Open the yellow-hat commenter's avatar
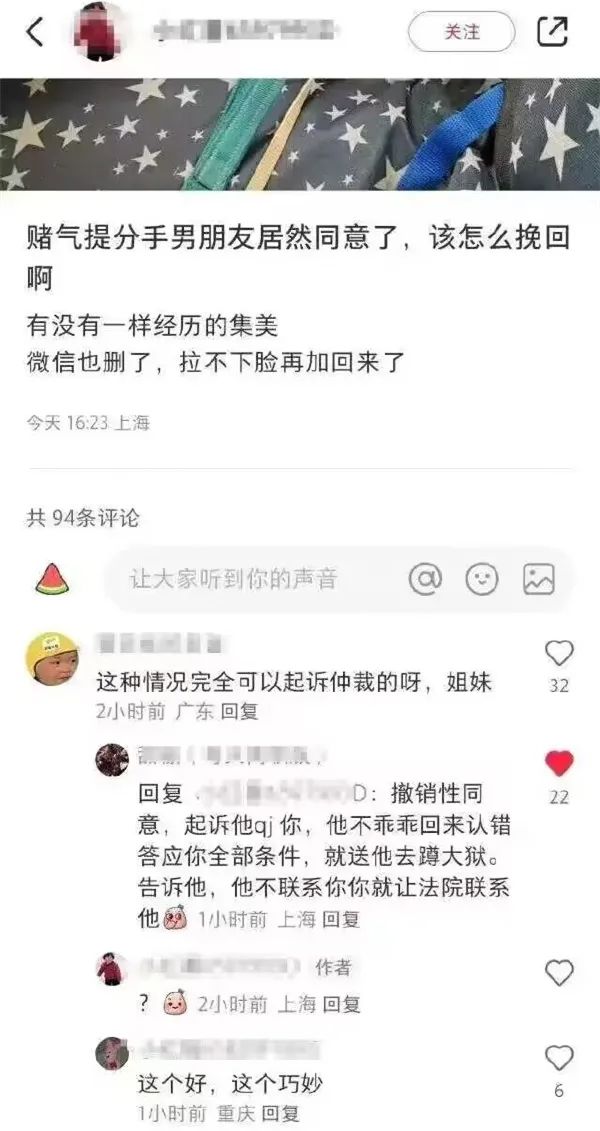Image resolution: width=600 pixels, height=1131 pixels. (x=52, y=658)
